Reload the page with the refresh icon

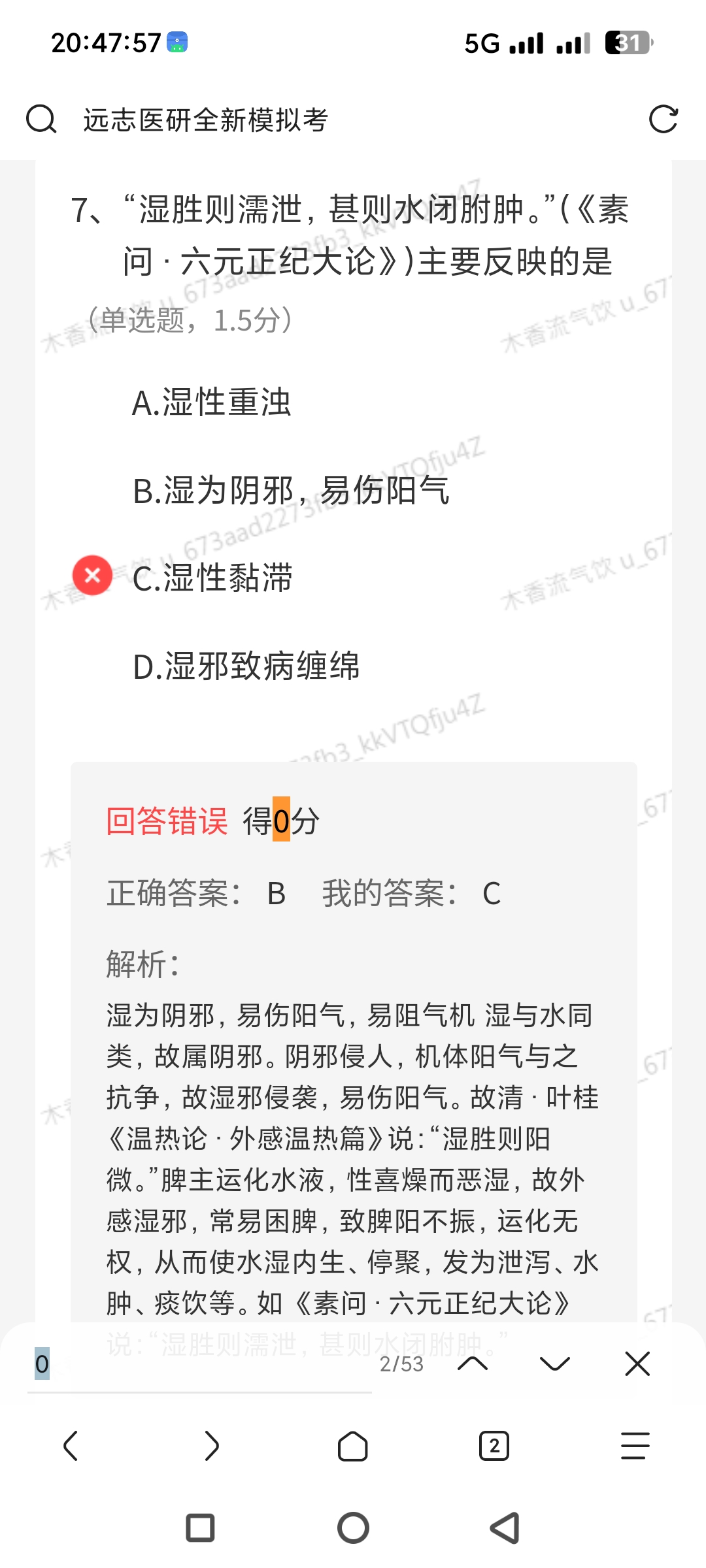(x=663, y=120)
